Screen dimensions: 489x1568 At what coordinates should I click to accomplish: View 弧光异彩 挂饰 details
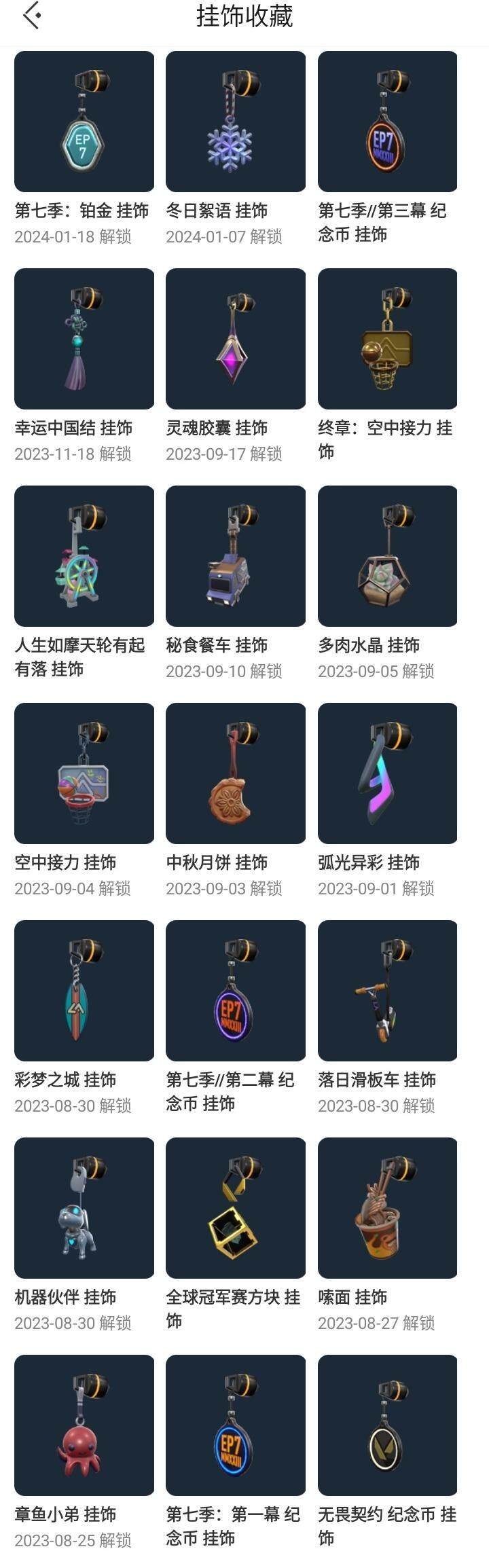click(x=387, y=774)
